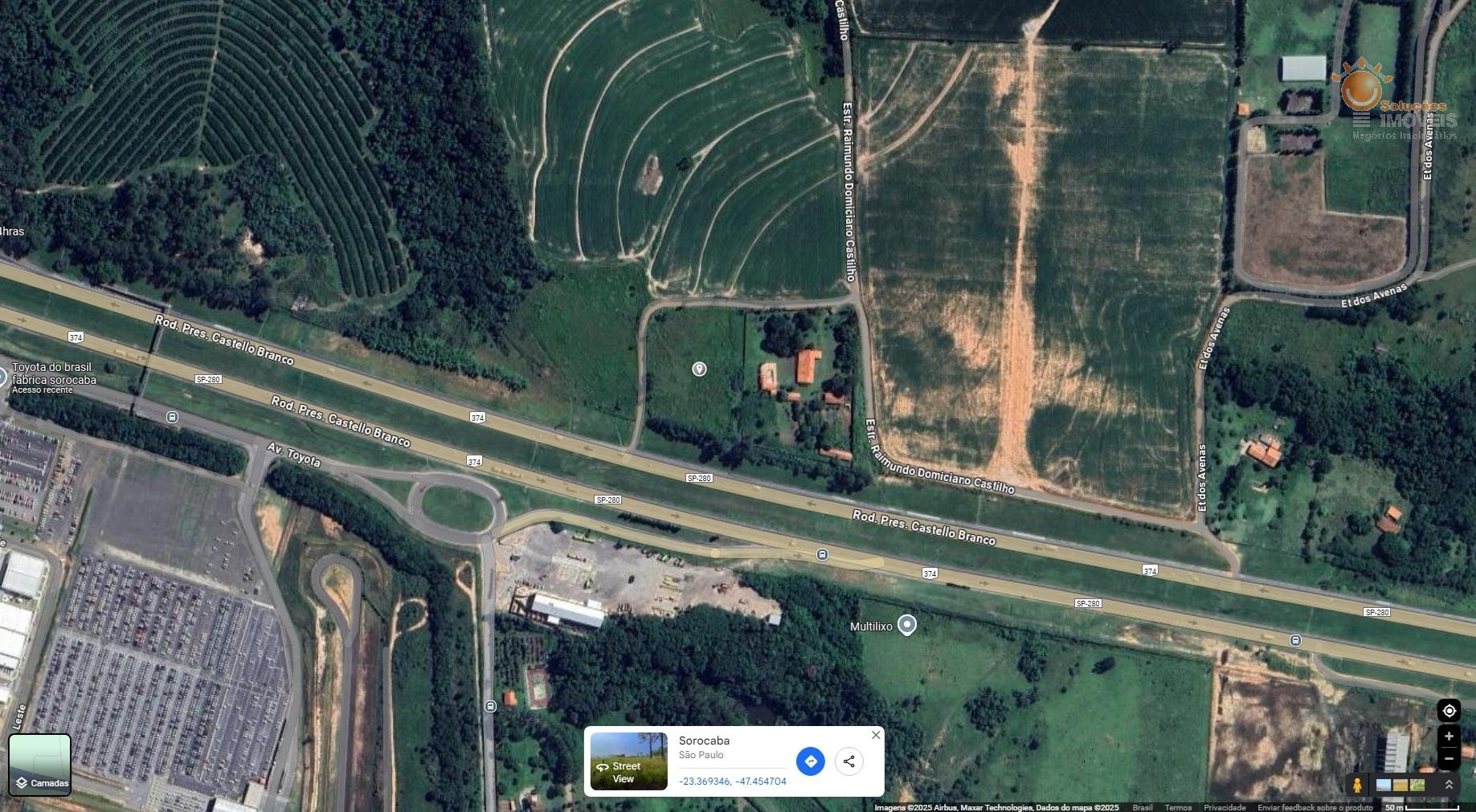This screenshot has width=1476, height=812.
Task: Select the Street View pegman
Action: click(1357, 785)
